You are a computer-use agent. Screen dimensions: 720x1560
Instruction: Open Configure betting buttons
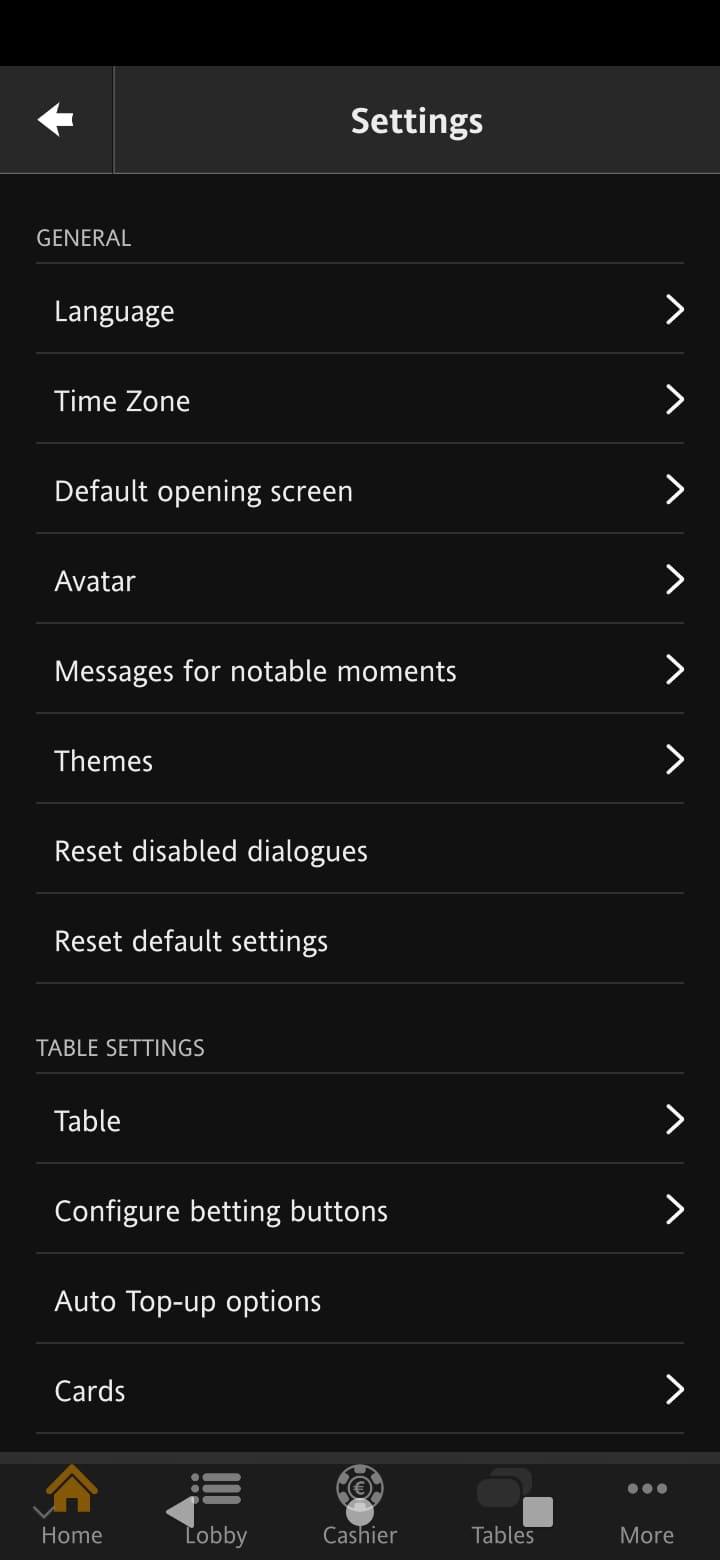pos(360,1210)
